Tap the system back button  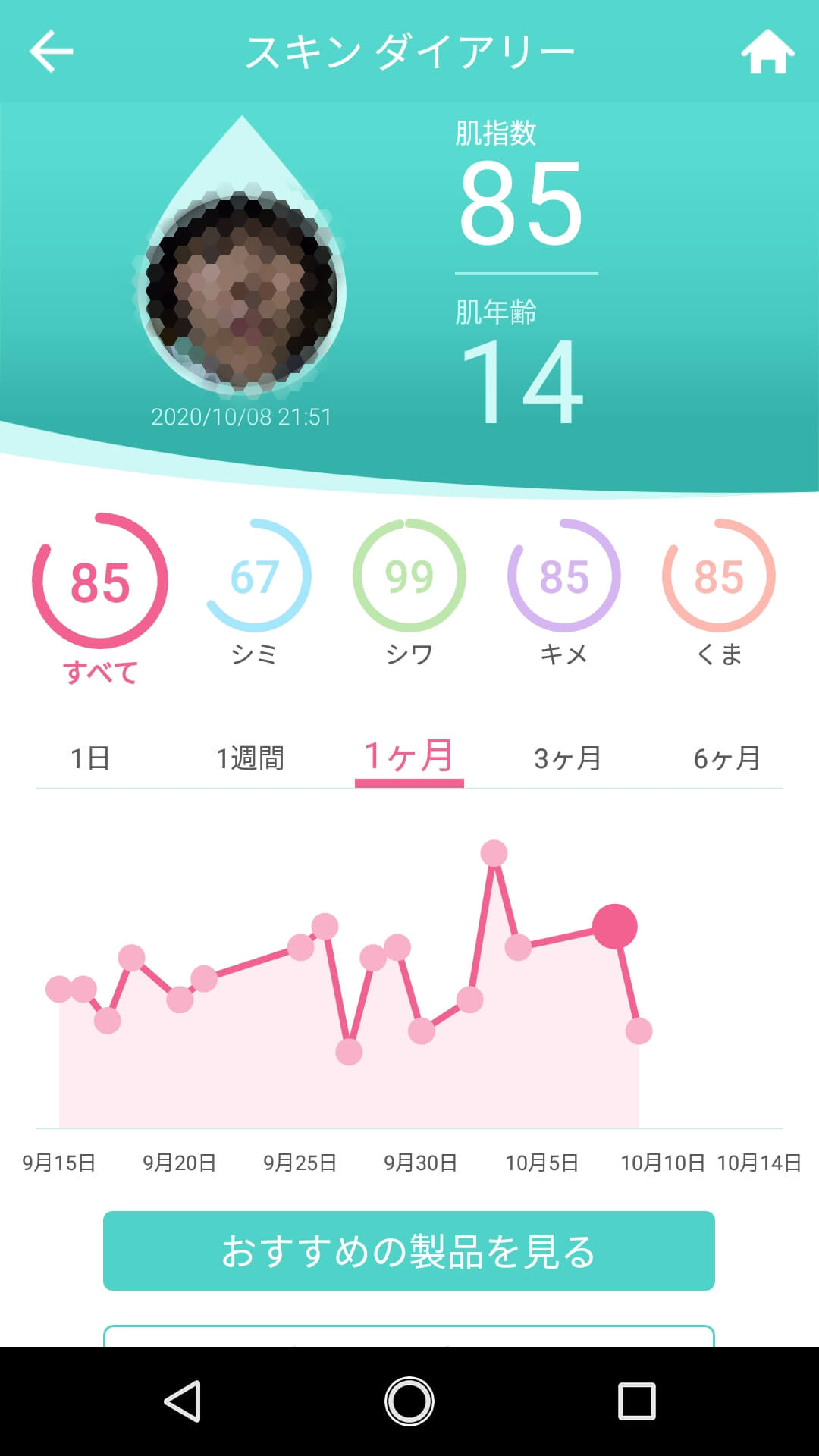[x=183, y=1401]
